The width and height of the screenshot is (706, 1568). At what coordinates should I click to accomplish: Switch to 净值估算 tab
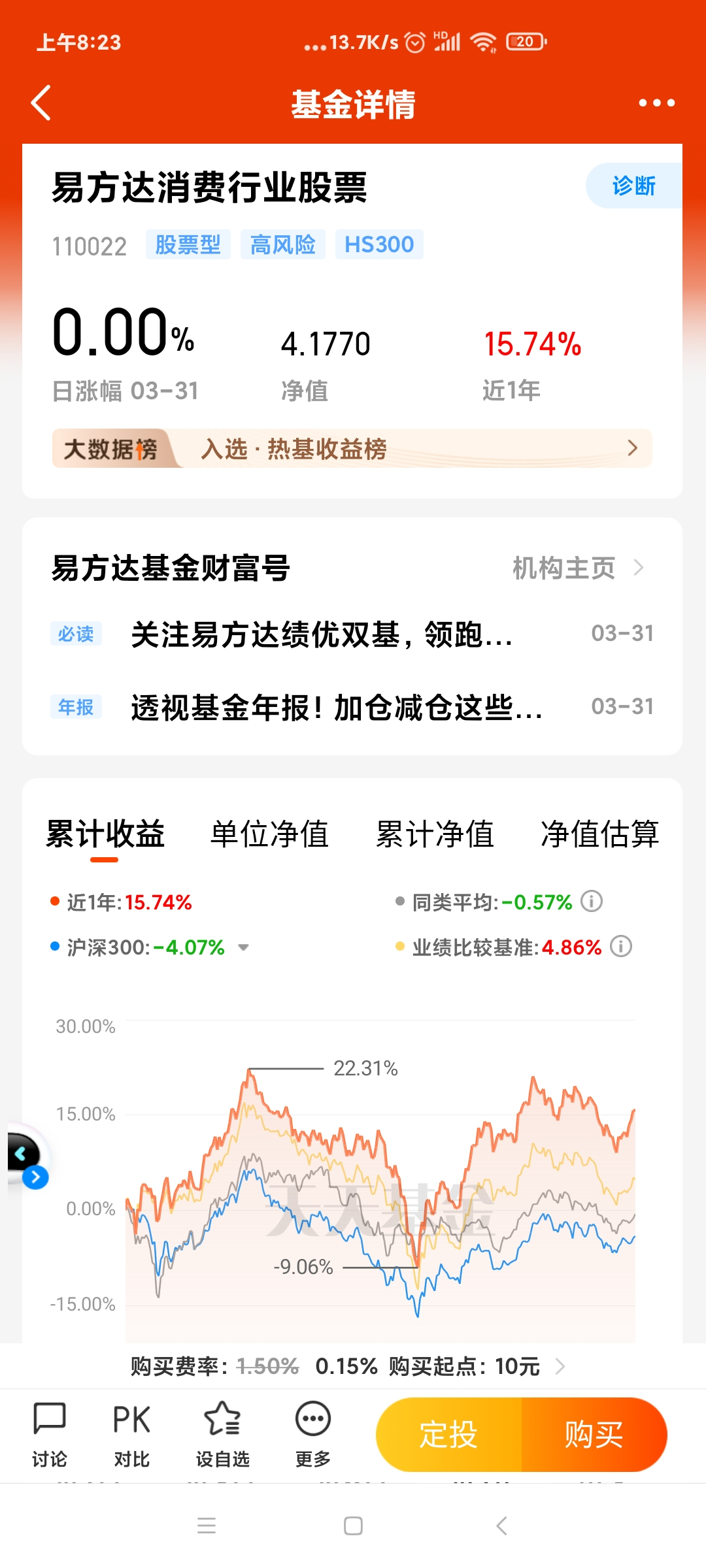tap(599, 835)
